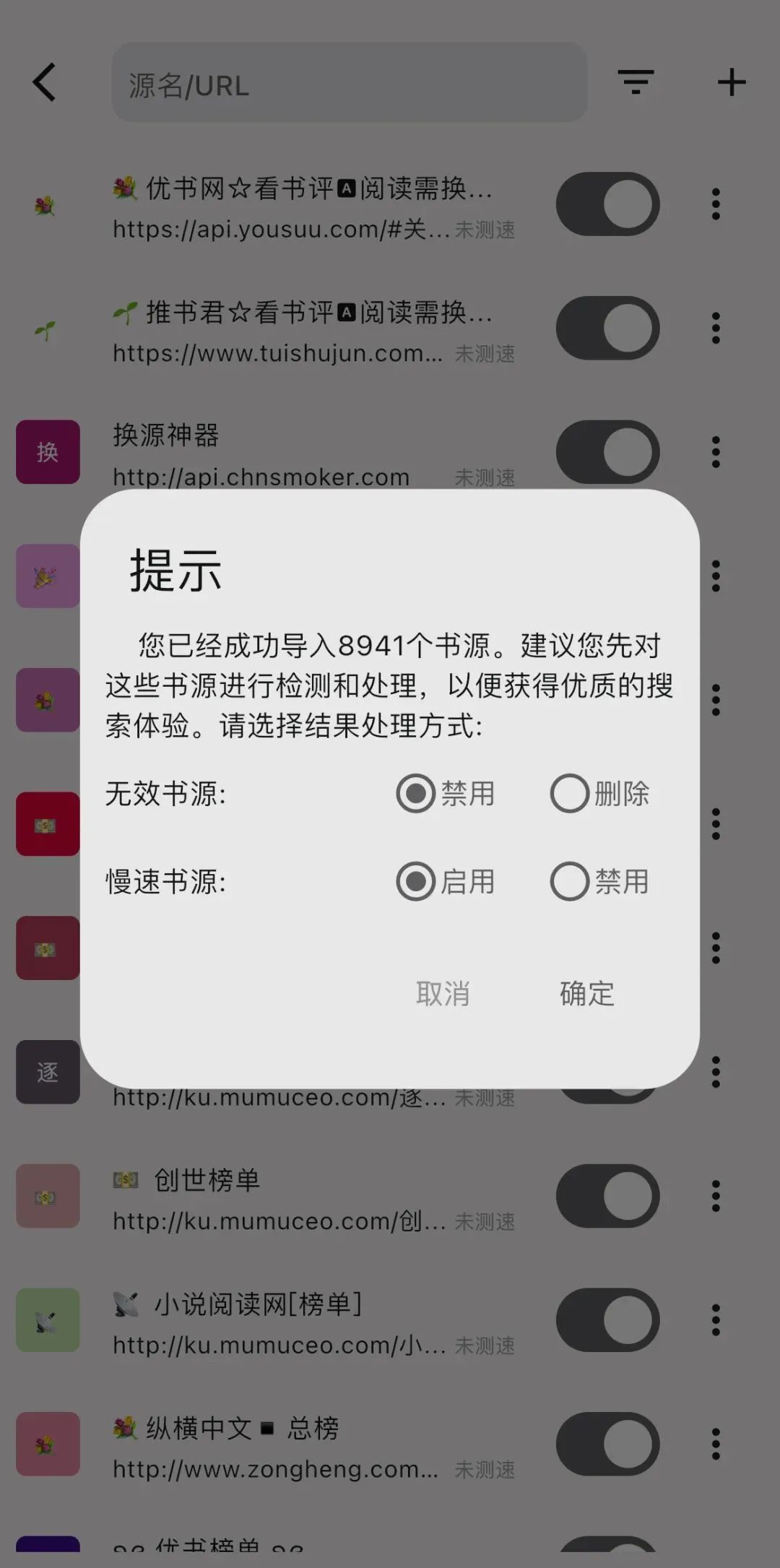Screen dimensions: 780x1568
Task: Open the filter icon in the top bar
Action: point(636,82)
